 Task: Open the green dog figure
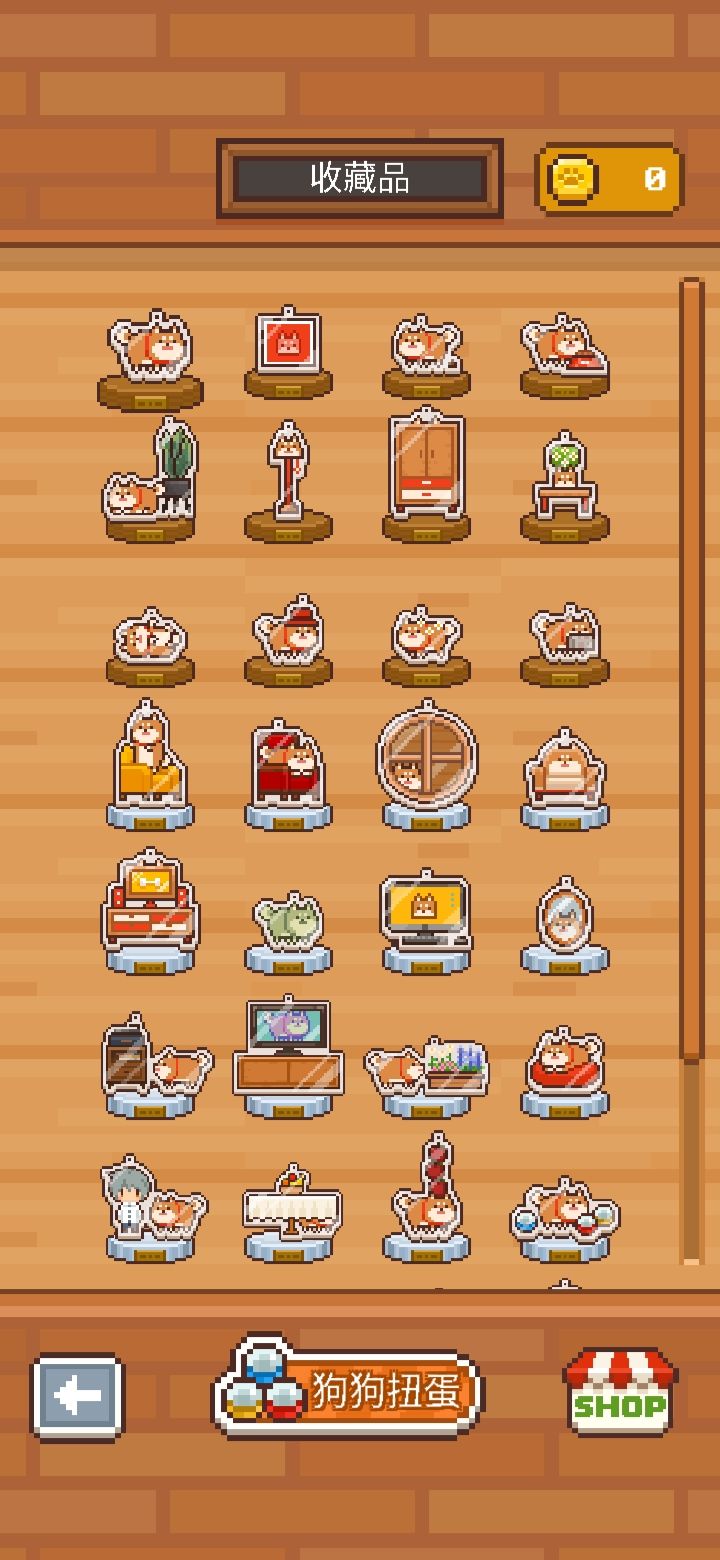pyautogui.click(x=288, y=930)
